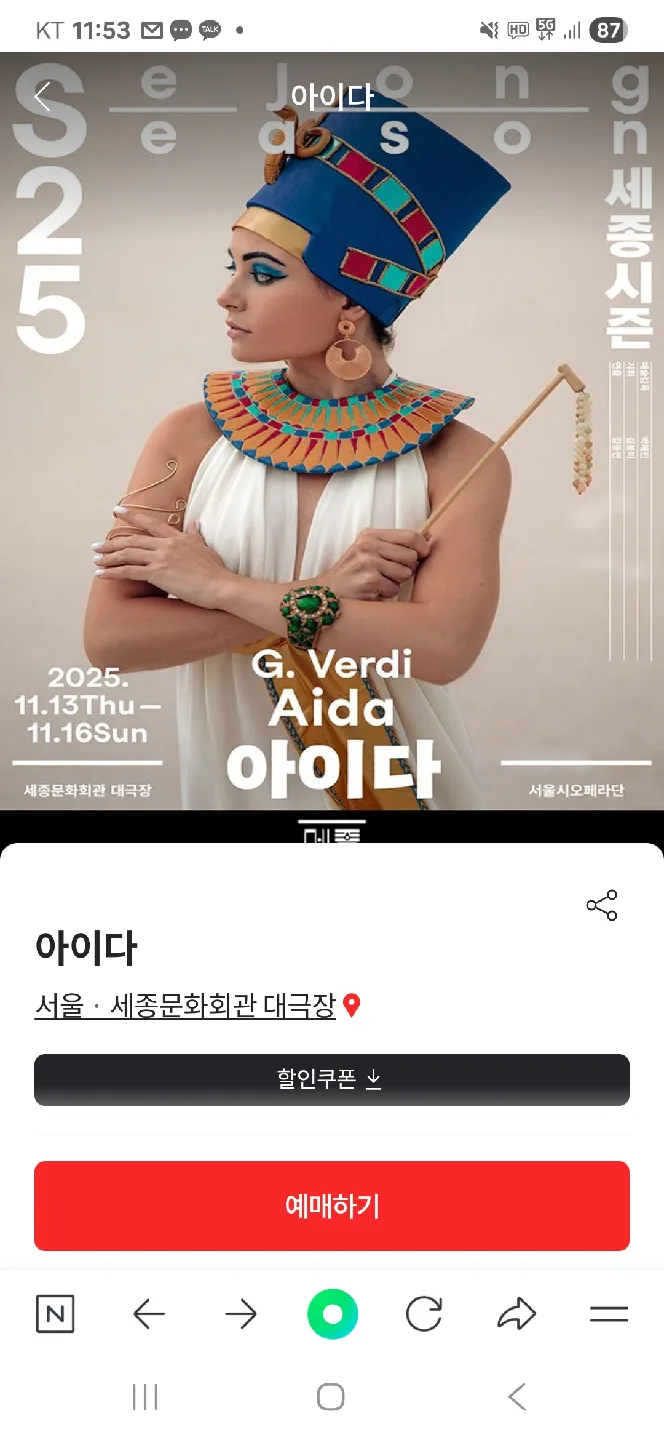Screen dimensions: 664x1440
Task: Open the Naver N home button
Action: click(55, 1314)
